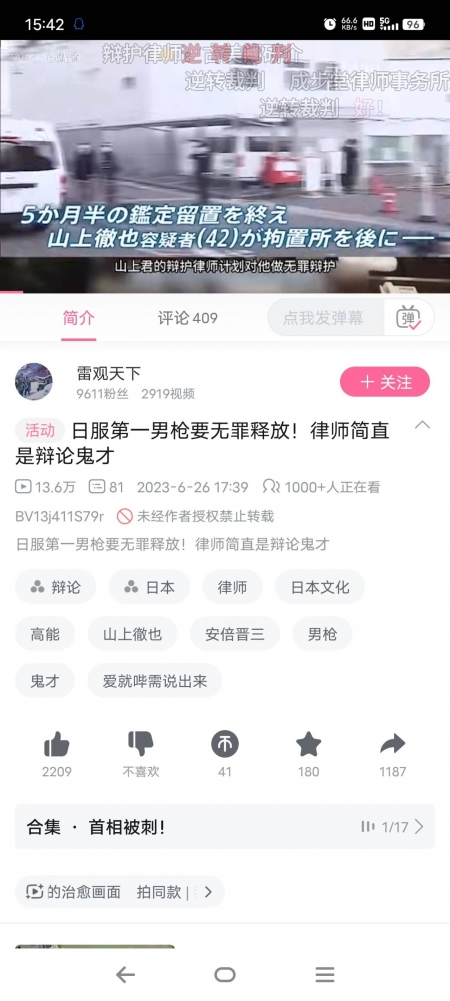The height and width of the screenshot is (1001, 450).
Task: Toggle the 弹 danmaku display icon
Action: pos(409,317)
